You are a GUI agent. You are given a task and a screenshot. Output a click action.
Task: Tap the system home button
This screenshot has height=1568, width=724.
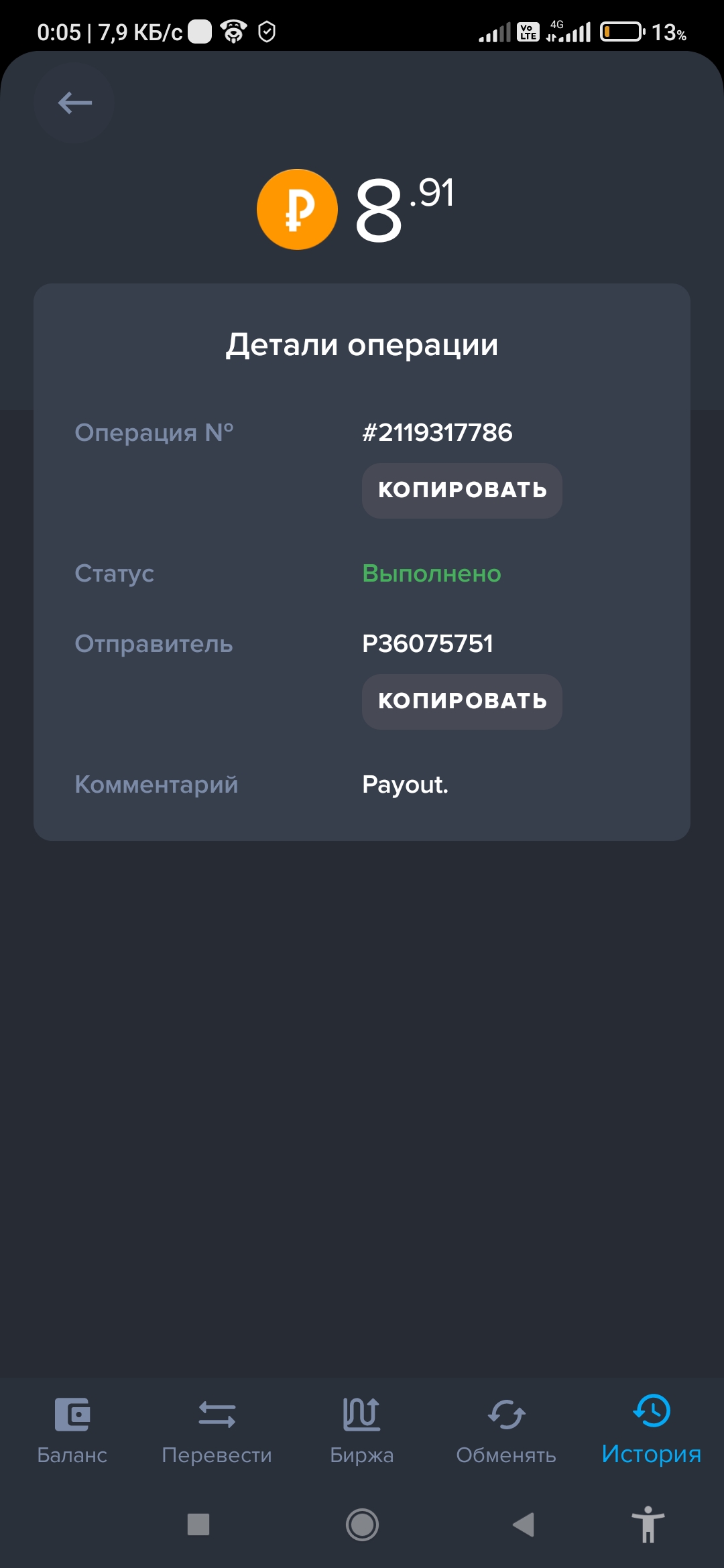coord(362,1525)
